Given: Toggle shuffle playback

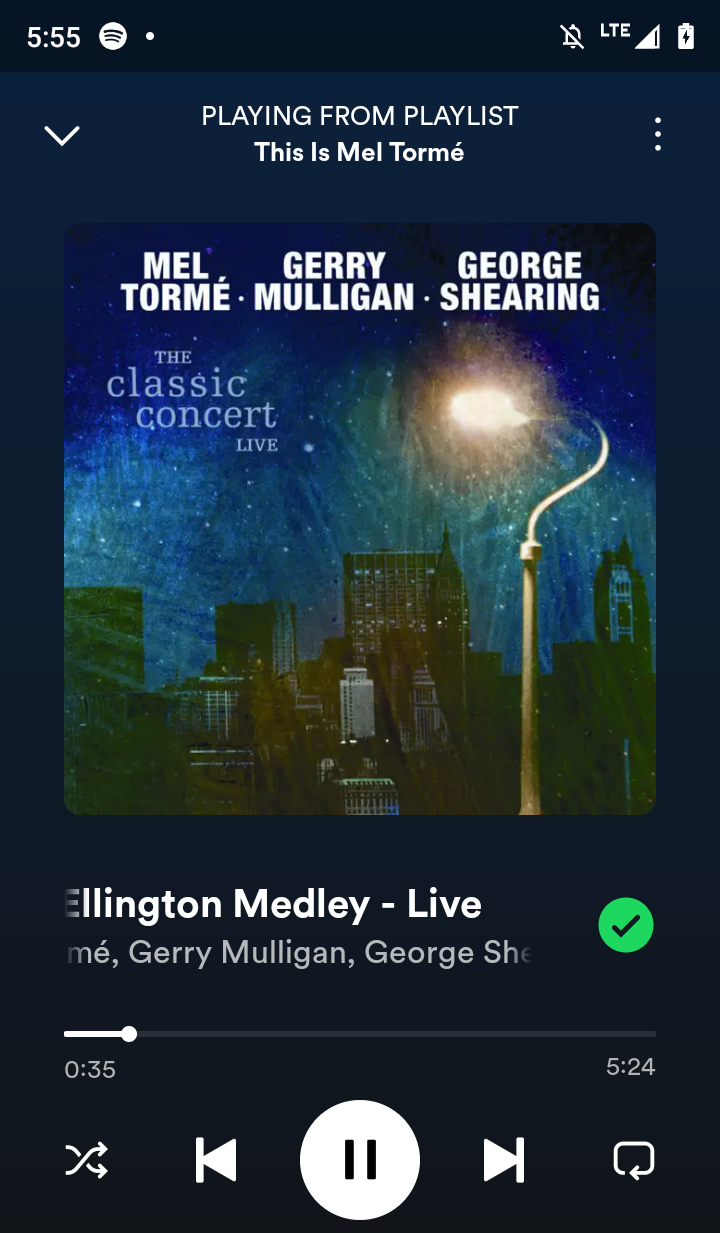Looking at the screenshot, I should click(x=87, y=1160).
